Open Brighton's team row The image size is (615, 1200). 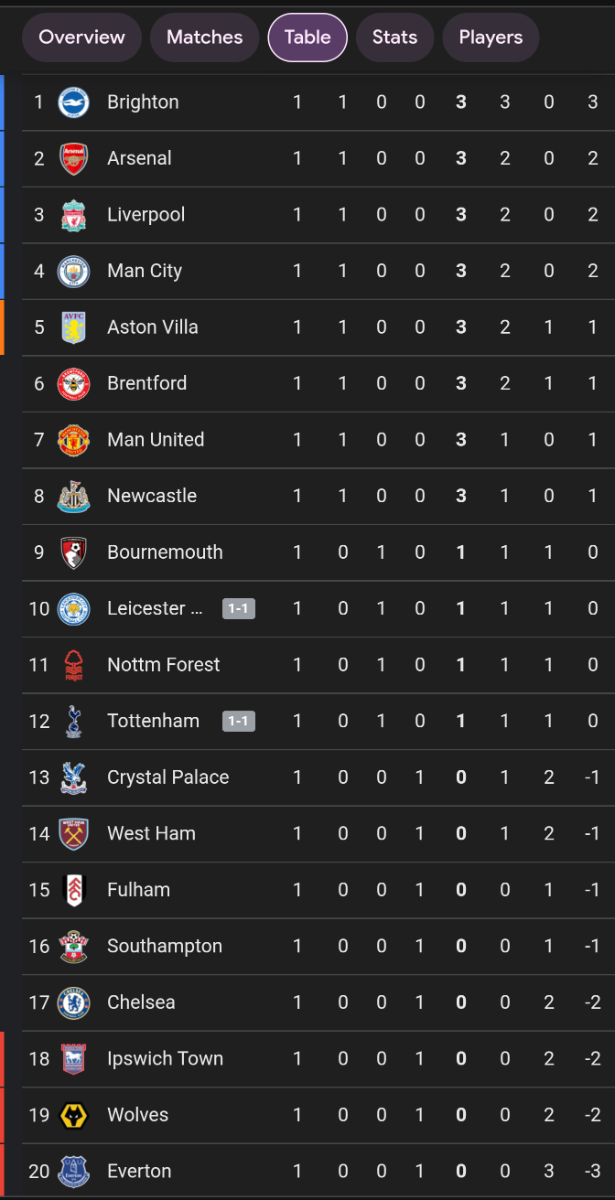[318, 102]
